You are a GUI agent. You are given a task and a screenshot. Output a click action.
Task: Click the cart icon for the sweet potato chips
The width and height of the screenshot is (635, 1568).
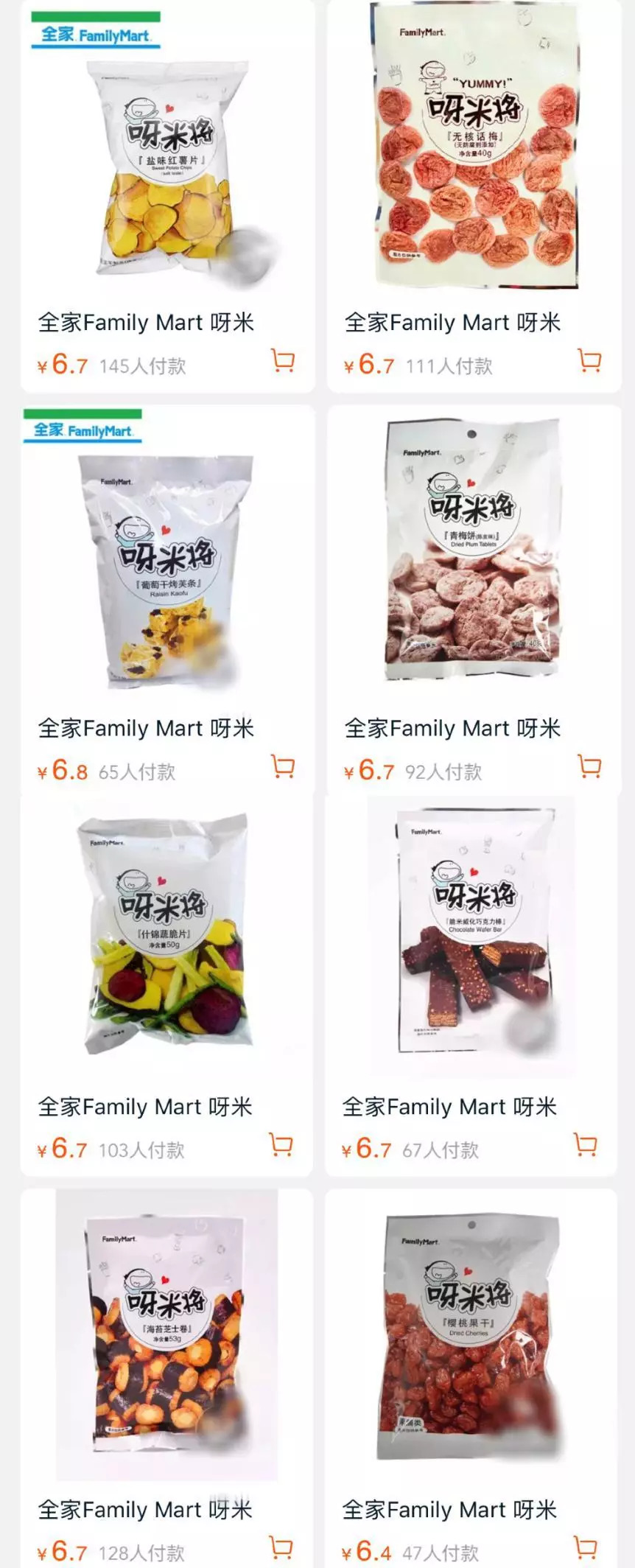click(x=282, y=361)
